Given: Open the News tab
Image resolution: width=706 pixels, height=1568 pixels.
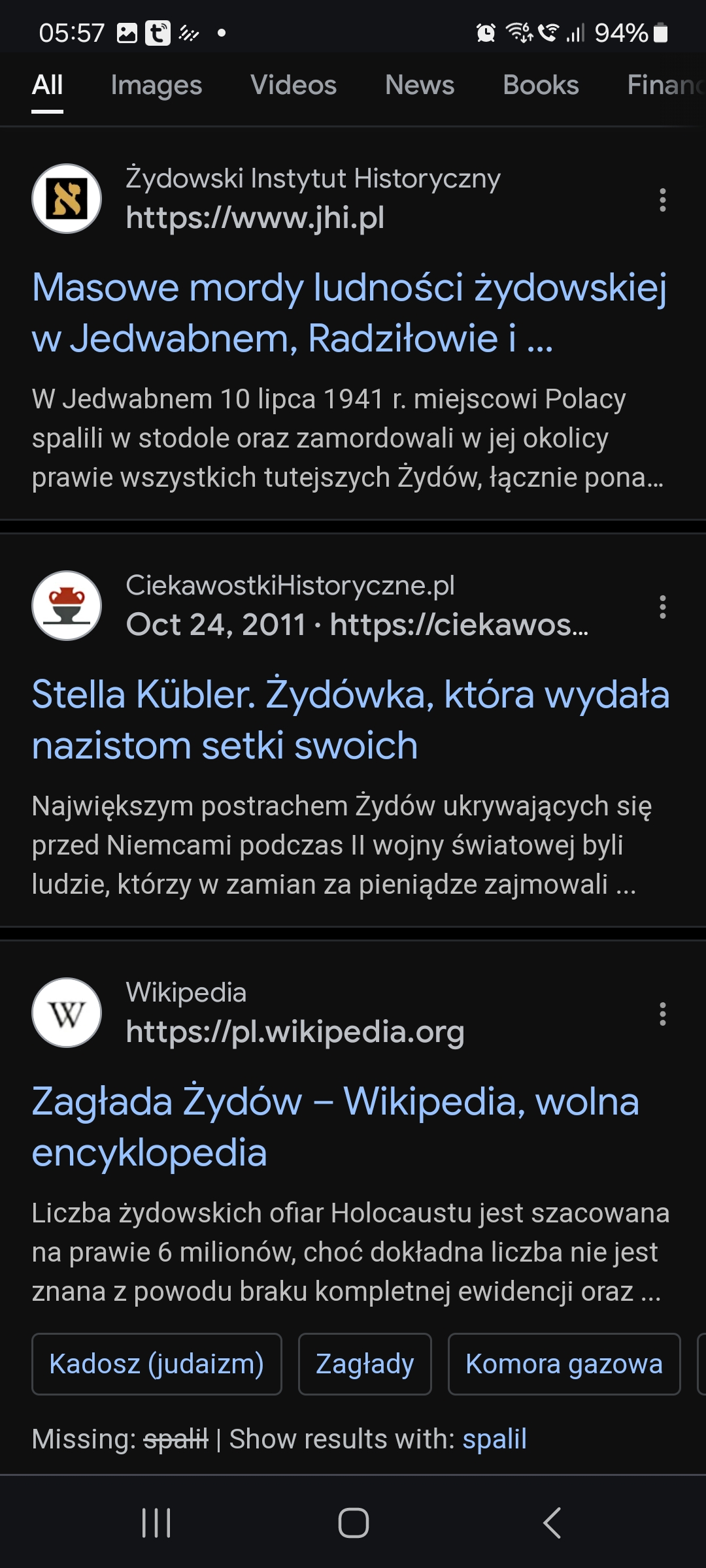Looking at the screenshot, I should click(x=420, y=86).
